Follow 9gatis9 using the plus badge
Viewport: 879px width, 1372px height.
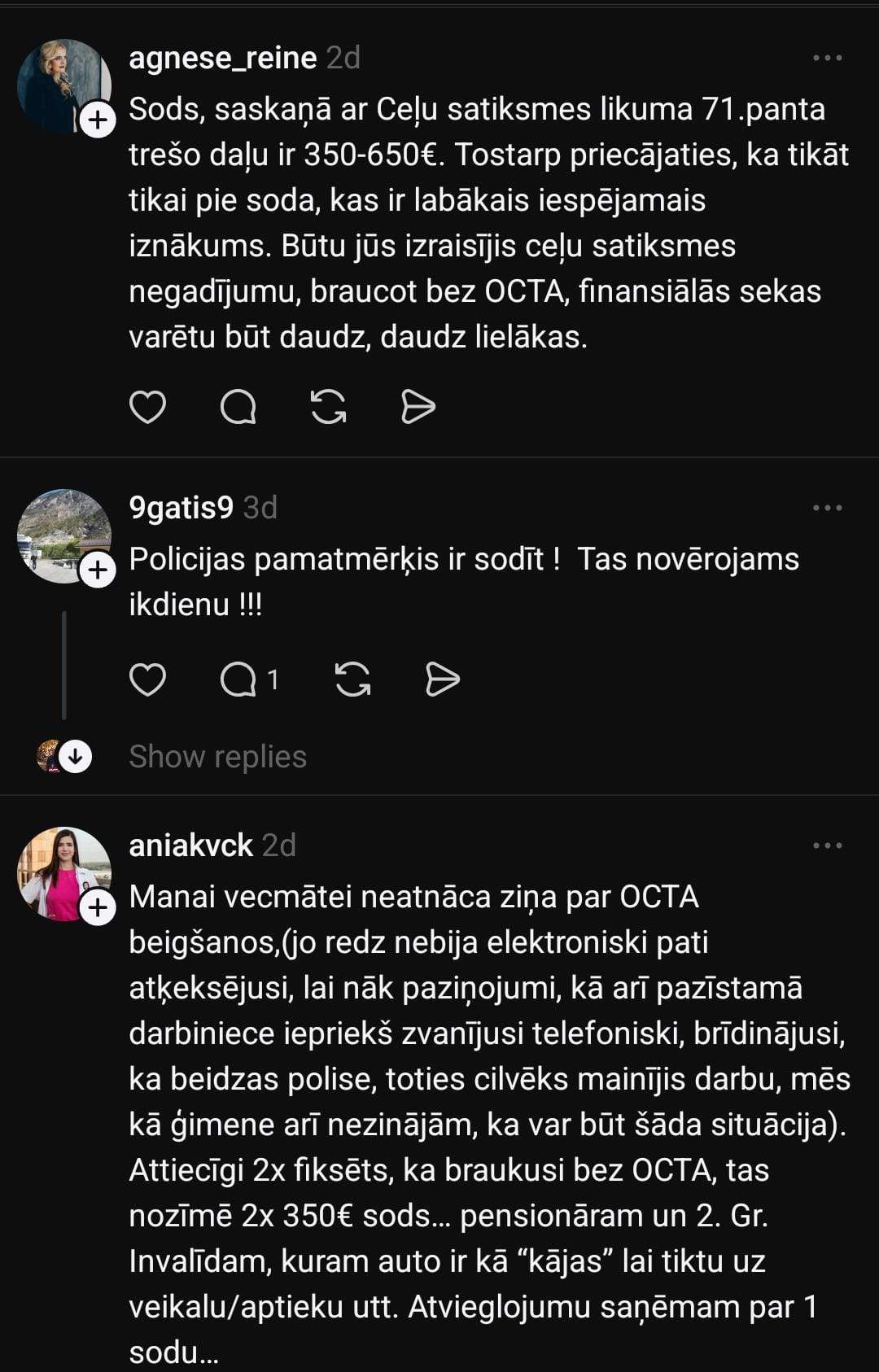point(98,570)
